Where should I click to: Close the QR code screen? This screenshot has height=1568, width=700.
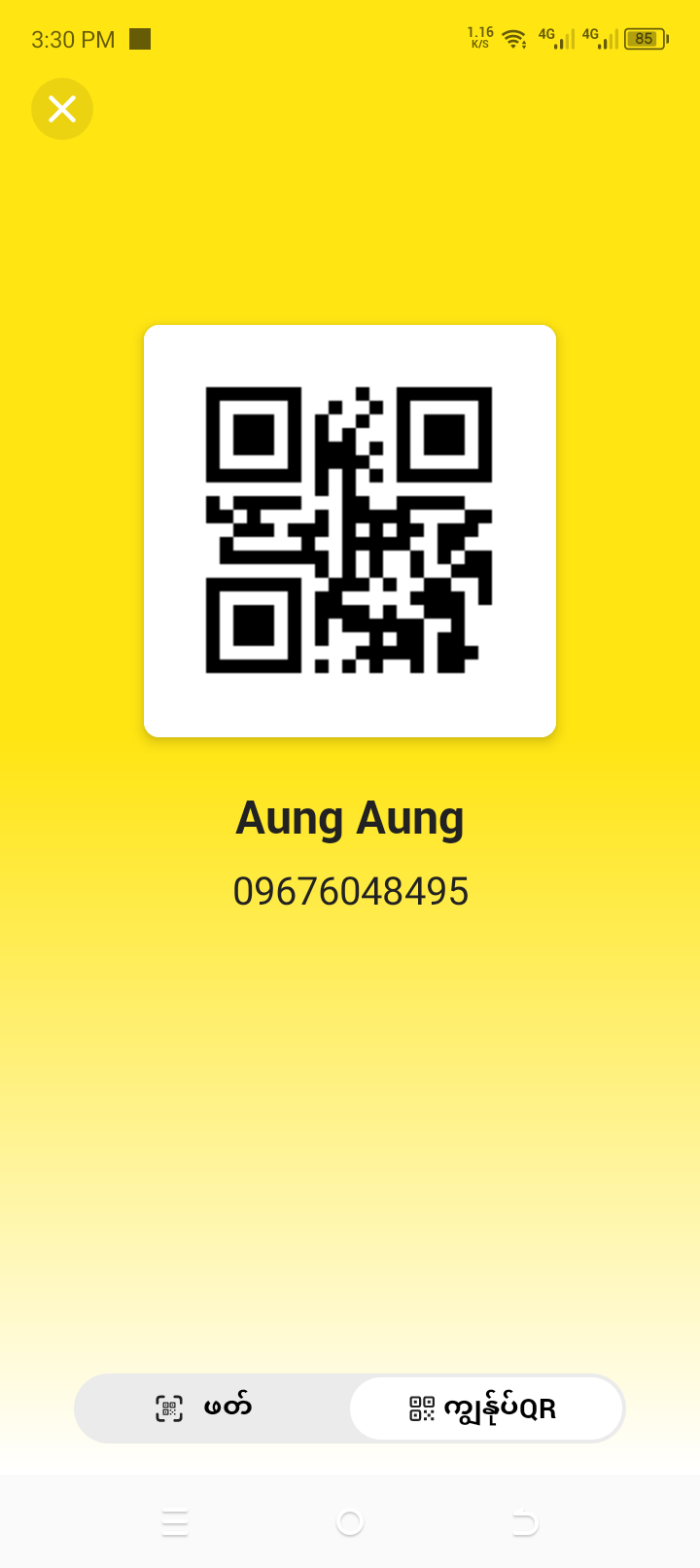pyautogui.click(x=62, y=109)
